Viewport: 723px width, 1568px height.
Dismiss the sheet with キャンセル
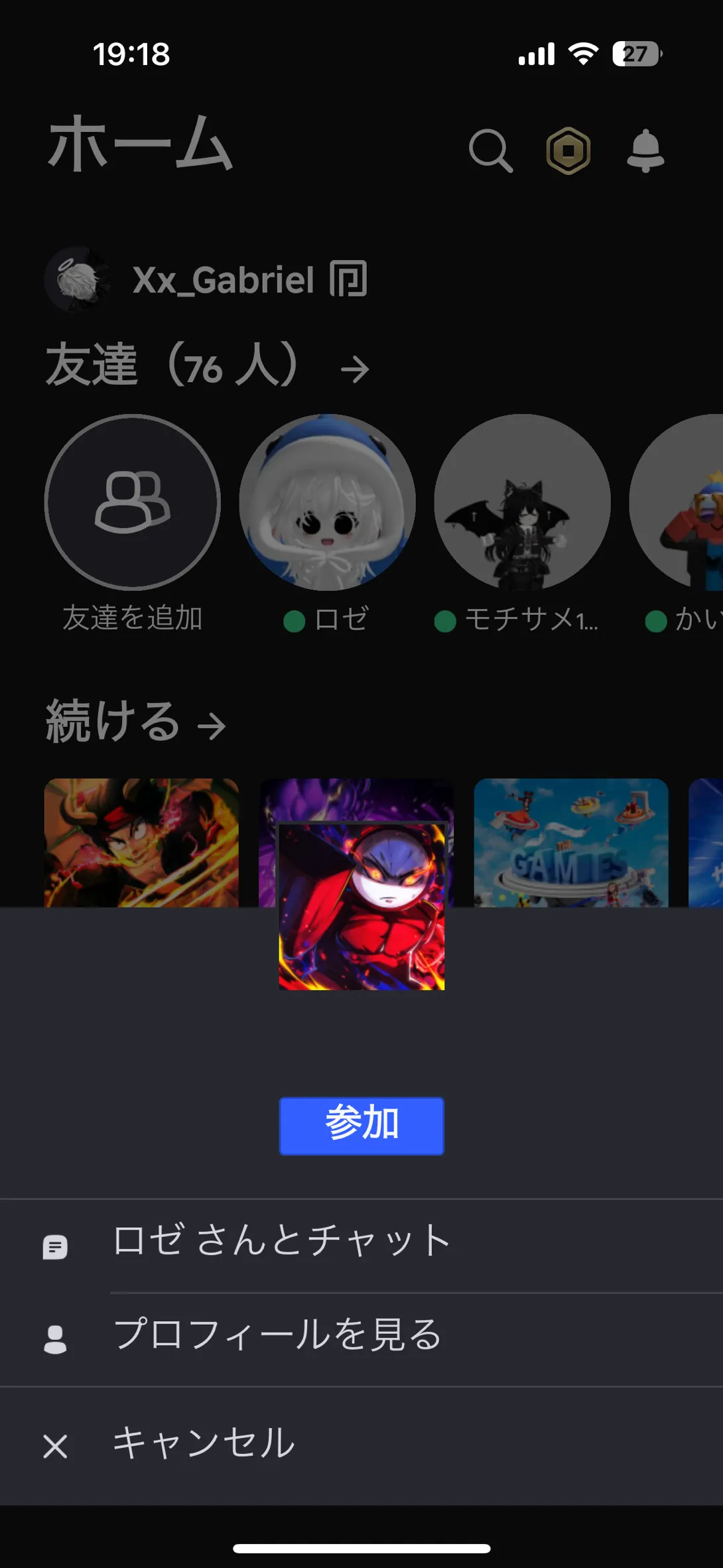point(203,1443)
